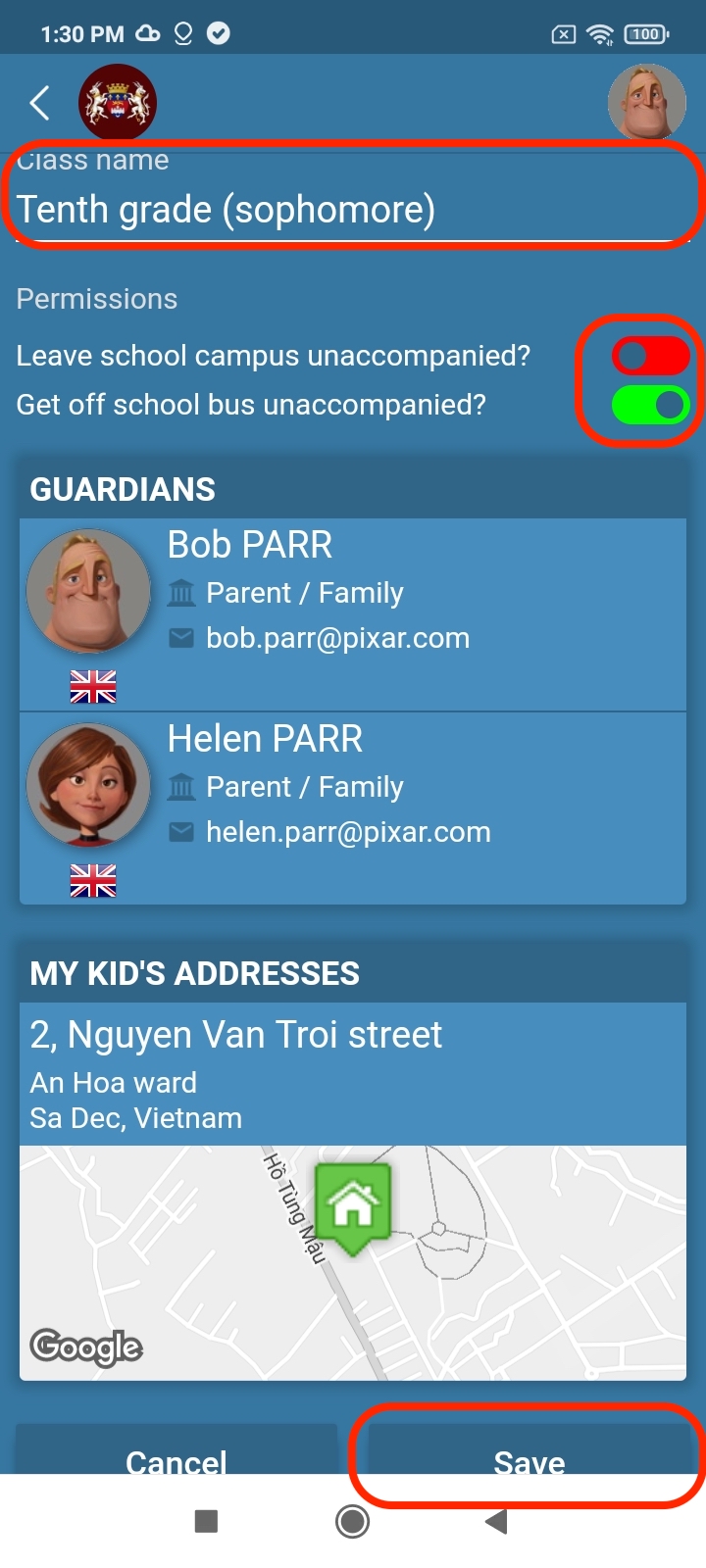This screenshot has height=1568, width=706.
Task: Go to the system home screen
Action: pos(352,1521)
